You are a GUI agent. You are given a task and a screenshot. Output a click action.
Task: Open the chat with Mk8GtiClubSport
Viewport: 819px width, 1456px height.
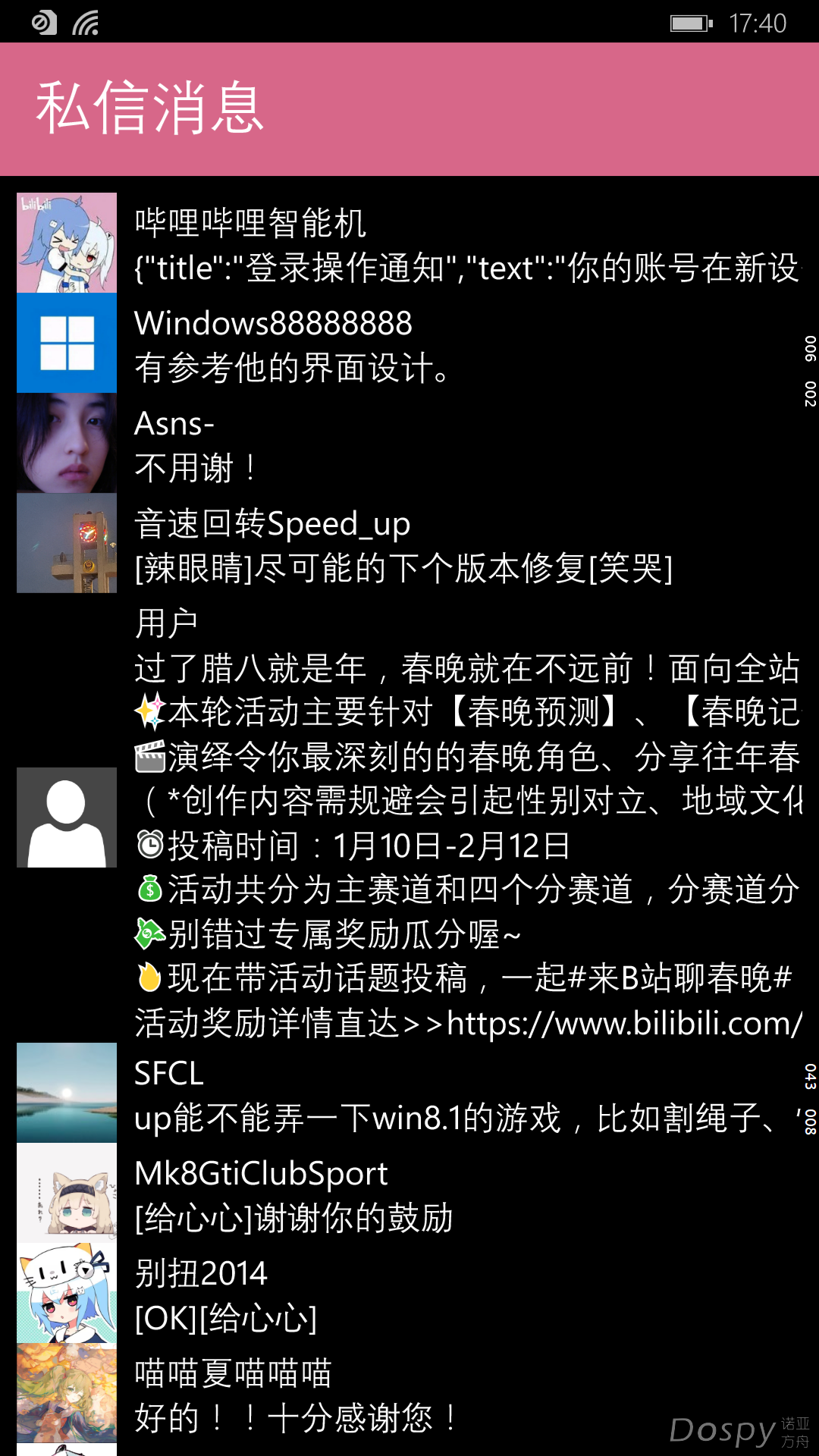[x=409, y=1194]
